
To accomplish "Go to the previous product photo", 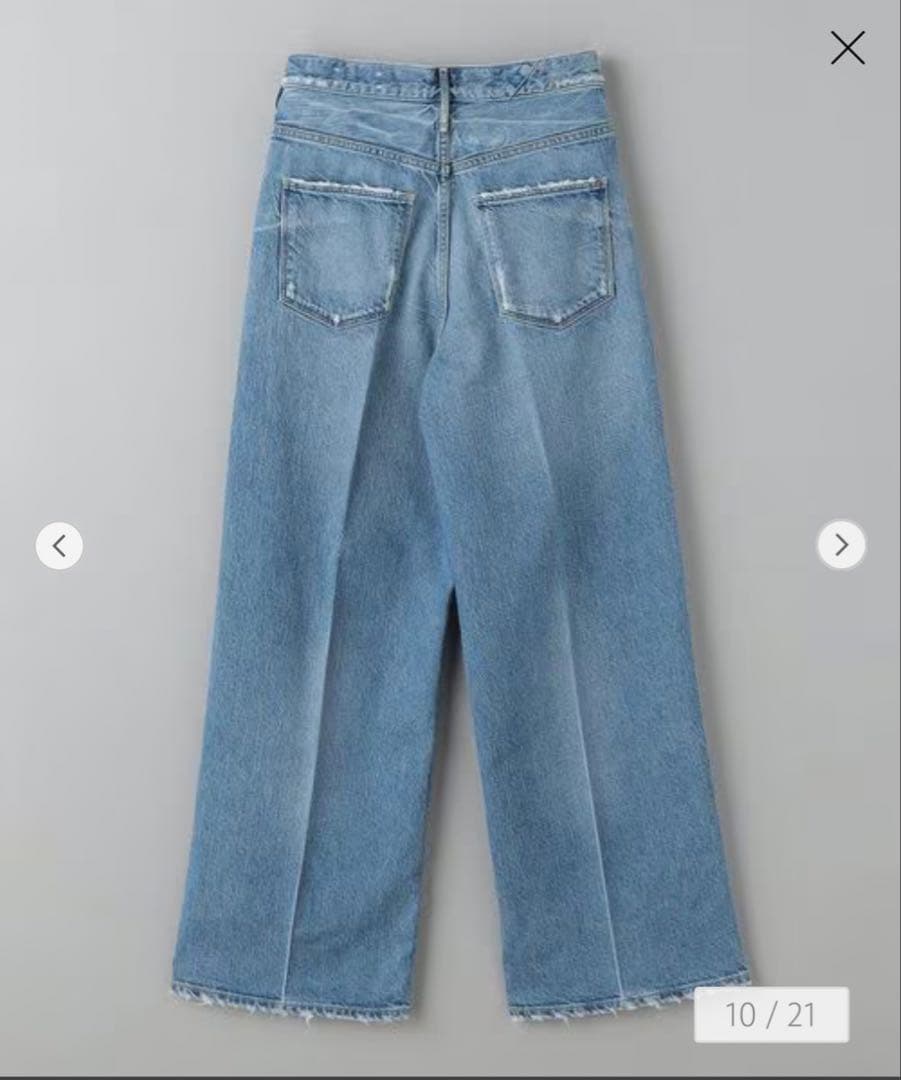I will (x=59, y=546).
